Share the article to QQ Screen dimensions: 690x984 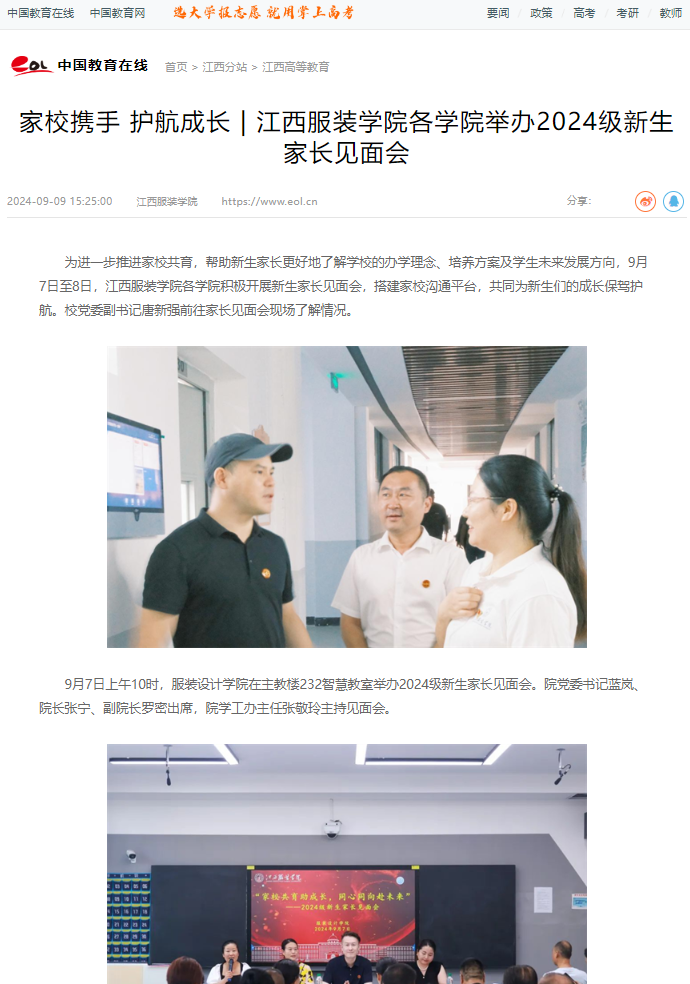(x=673, y=201)
